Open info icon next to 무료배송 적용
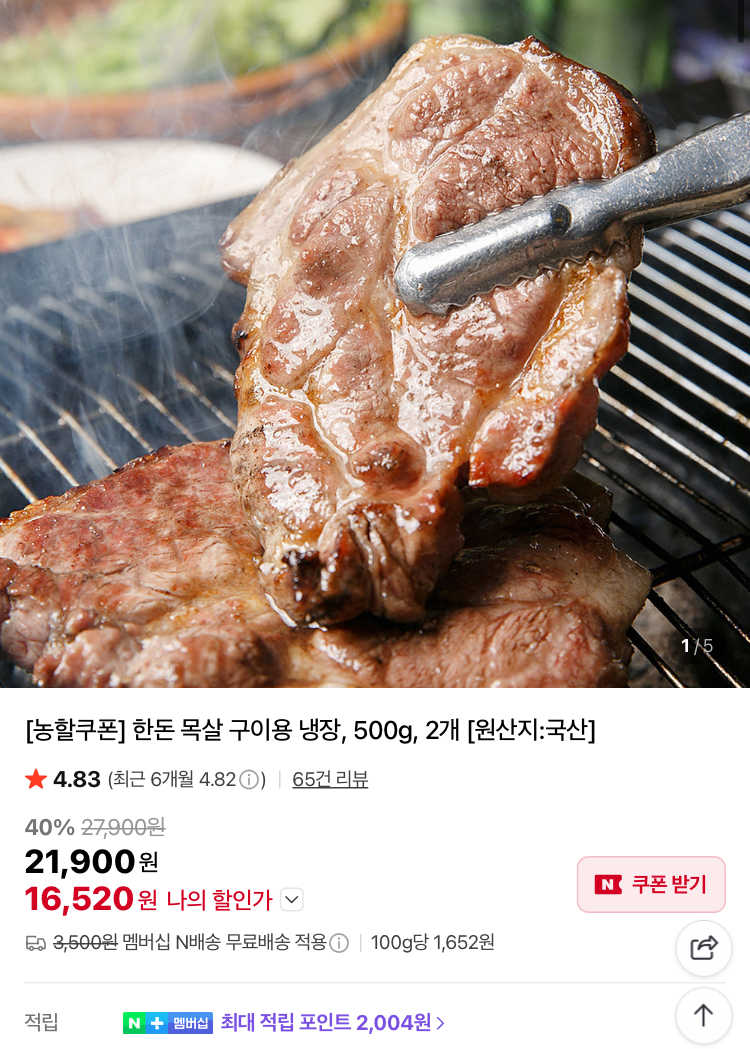Screen dimensions: 750x1049 click(x=339, y=943)
